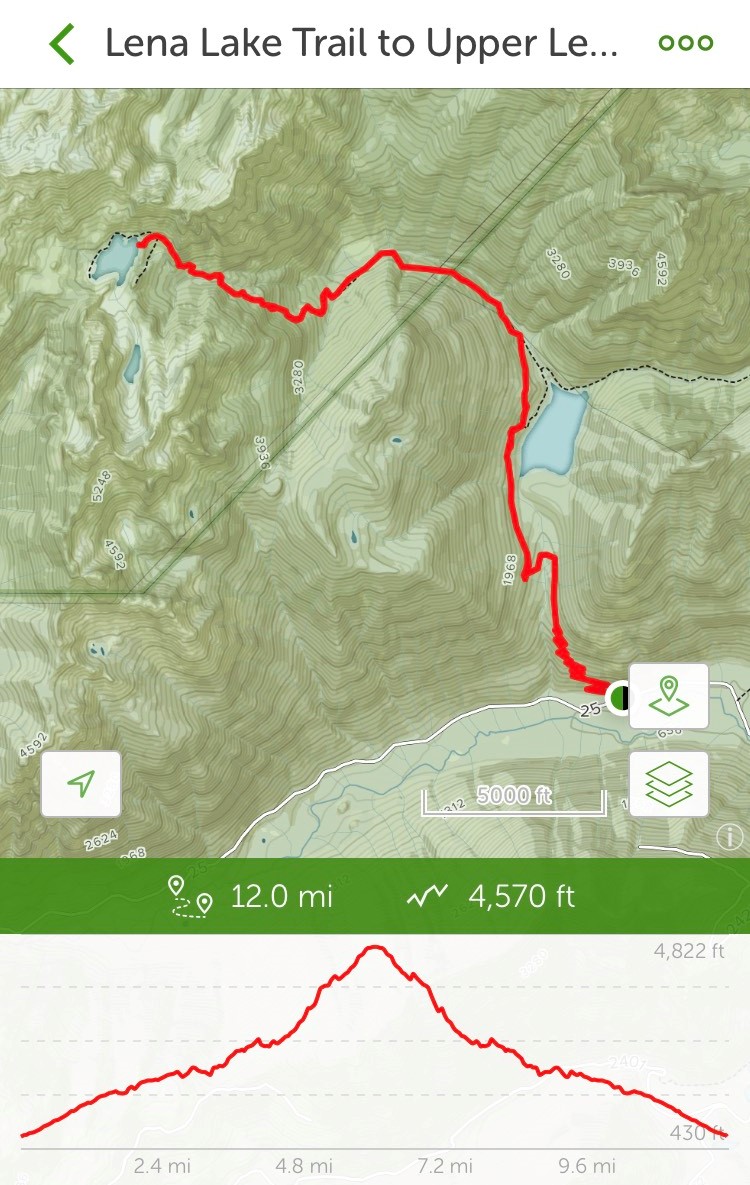Open the map layers selector
The width and height of the screenshot is (750, 1185).
point(669,784)
